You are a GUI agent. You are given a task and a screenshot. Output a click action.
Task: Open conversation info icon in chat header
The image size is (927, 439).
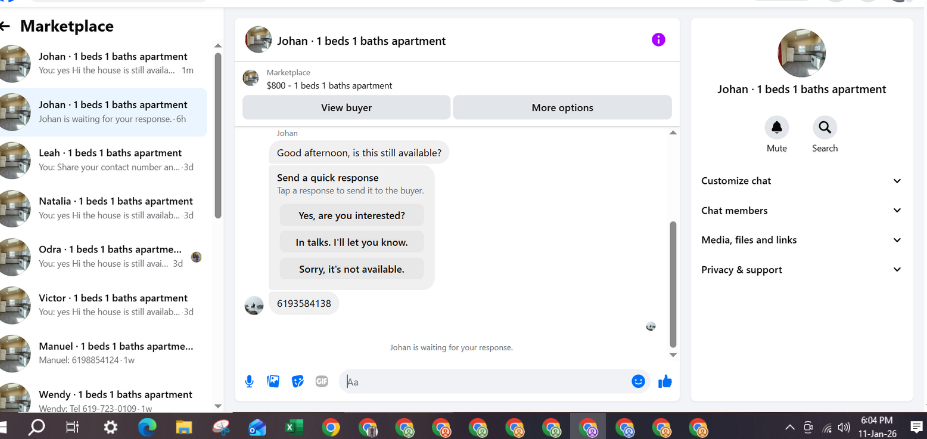point(658,40)
